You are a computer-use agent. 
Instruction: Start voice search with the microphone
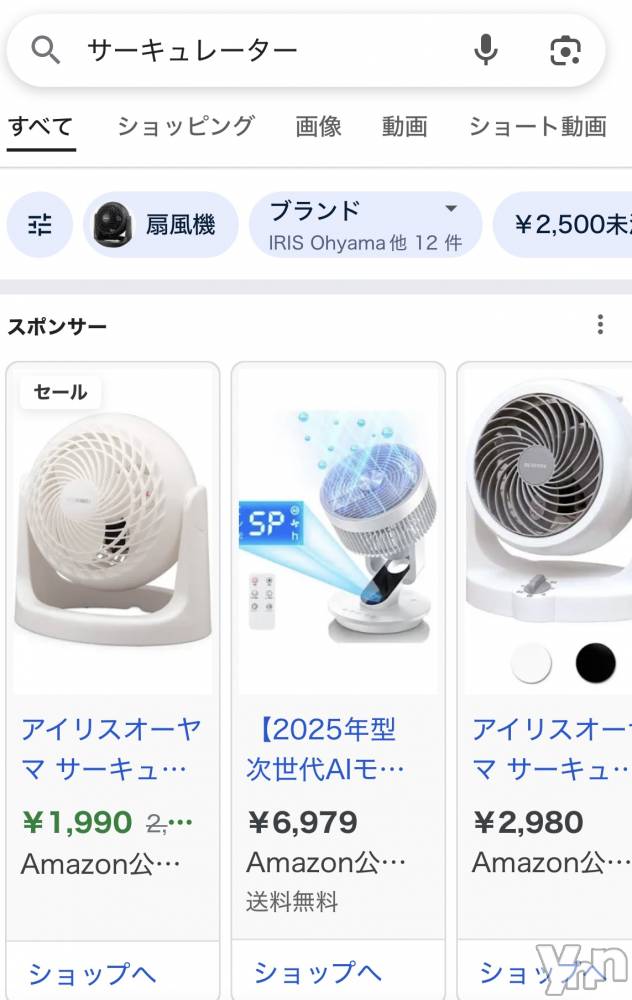pos(486,50)
